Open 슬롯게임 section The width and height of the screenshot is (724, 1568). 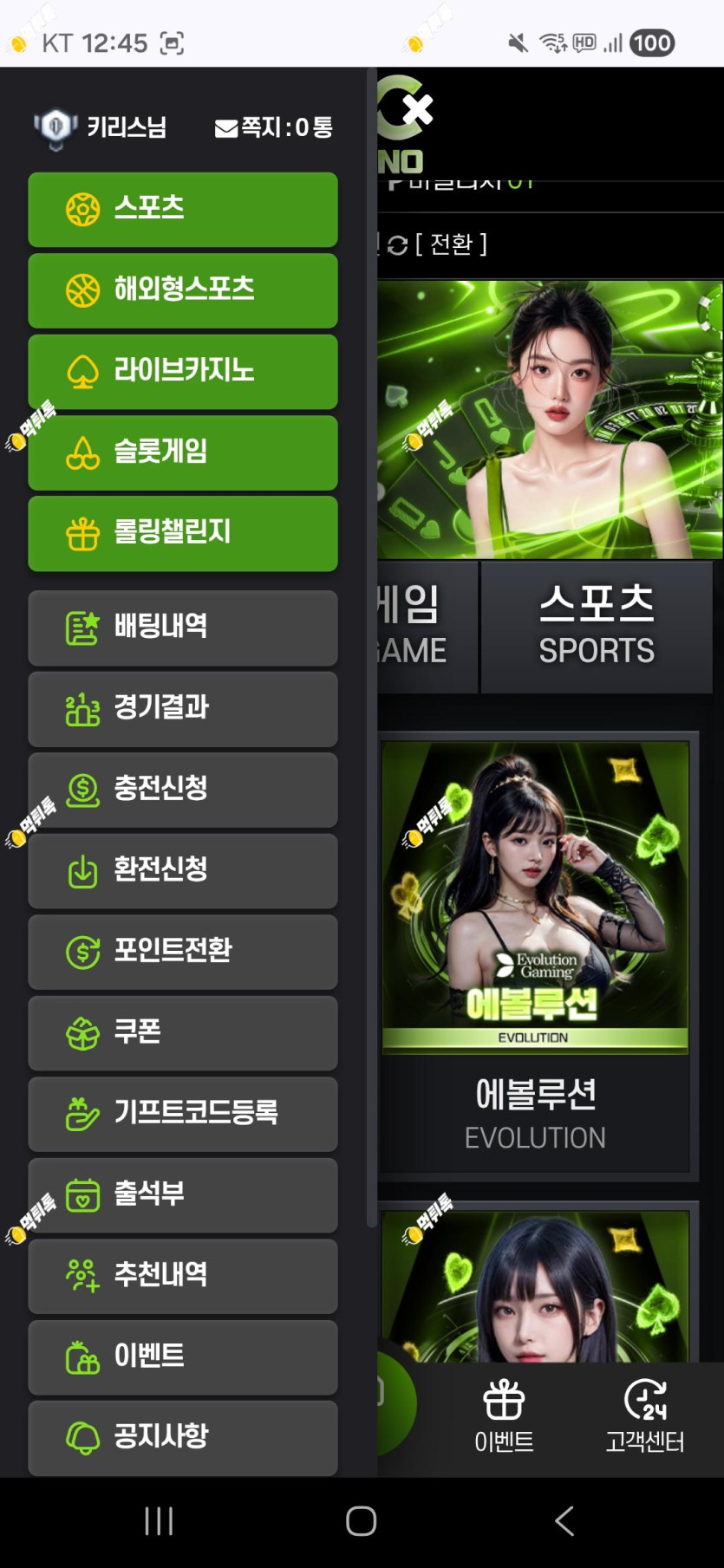pos(183,452)
